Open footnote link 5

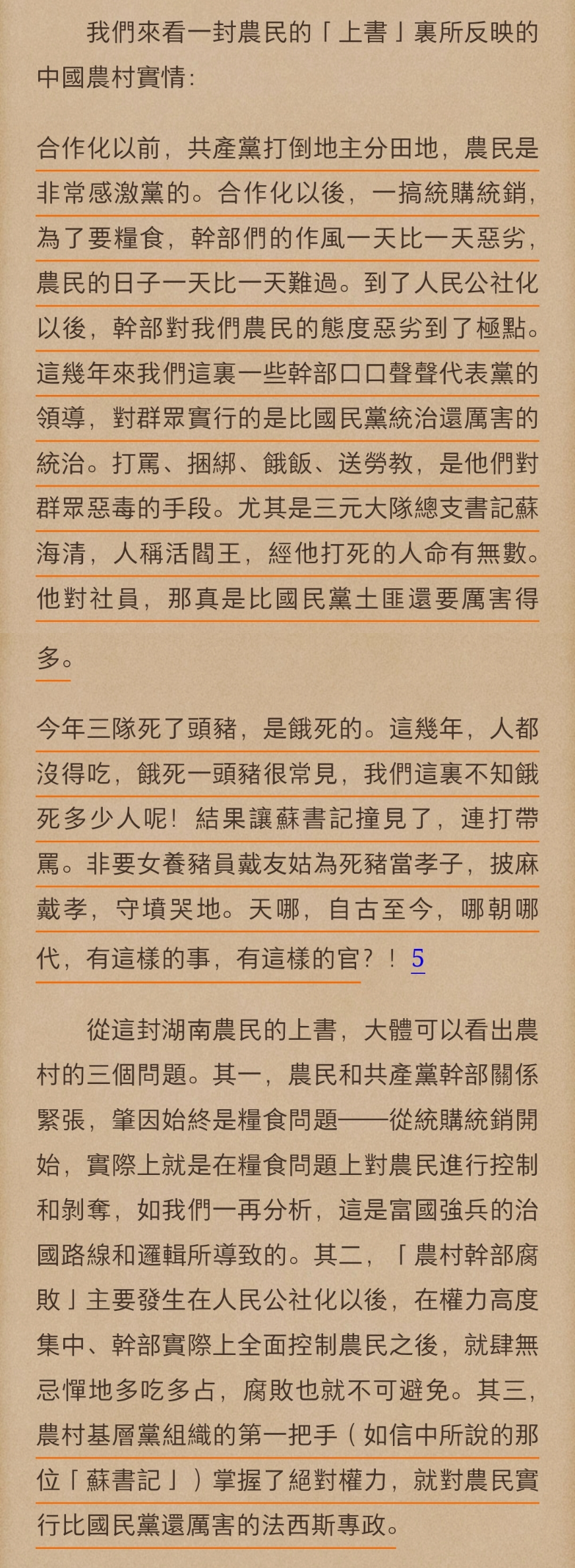point(417,958)
